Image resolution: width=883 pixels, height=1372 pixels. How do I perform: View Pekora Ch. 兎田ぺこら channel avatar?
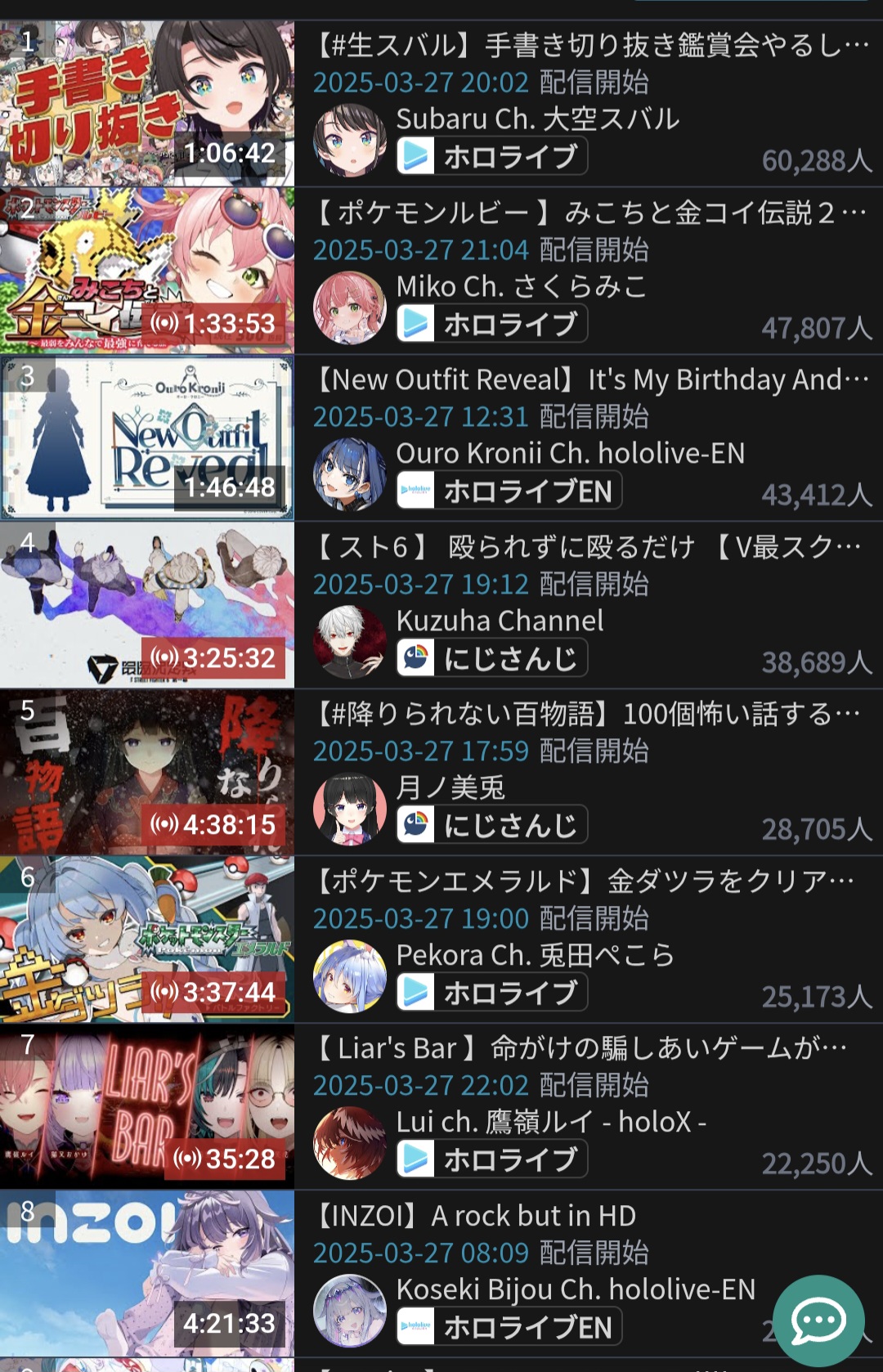click(x=350, y=976)
